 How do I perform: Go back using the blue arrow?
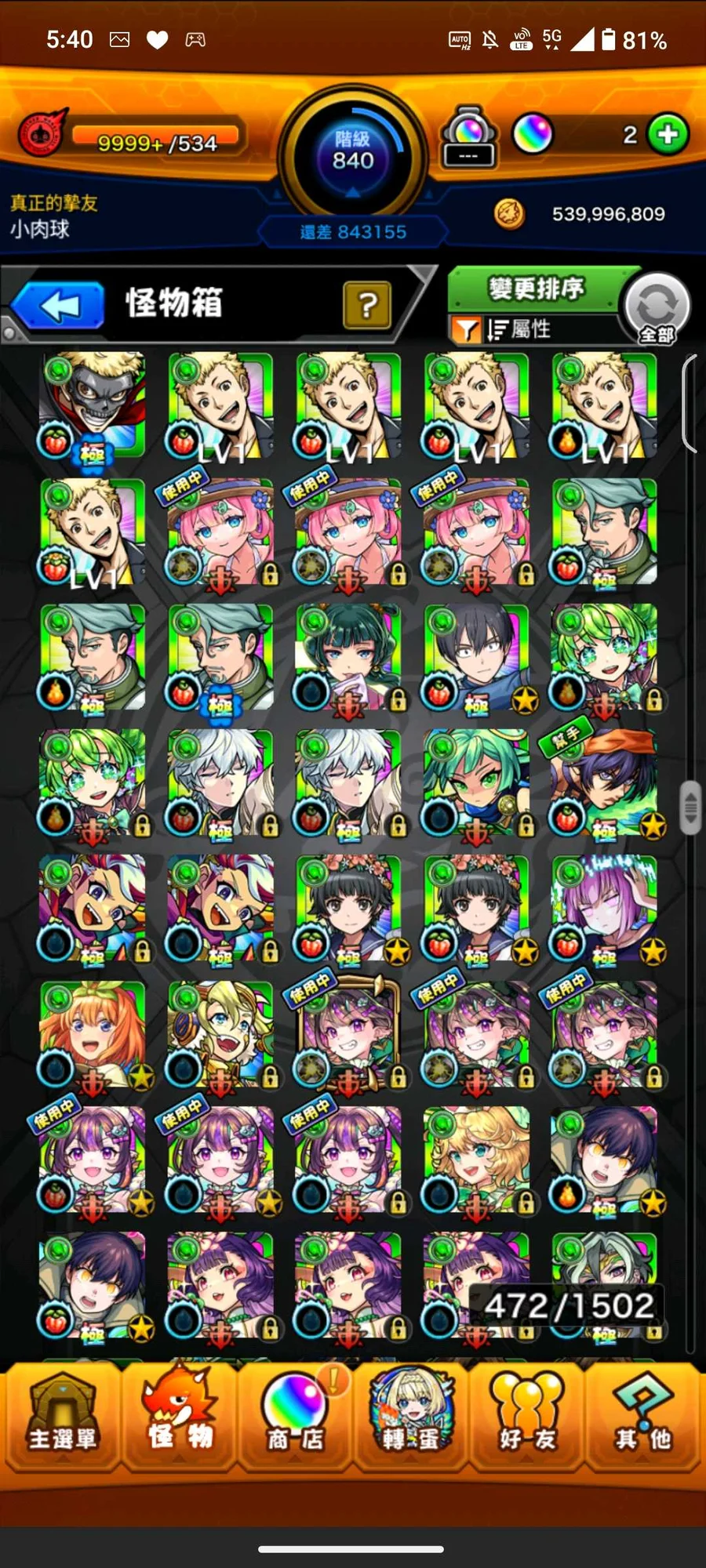click(58, 305)
